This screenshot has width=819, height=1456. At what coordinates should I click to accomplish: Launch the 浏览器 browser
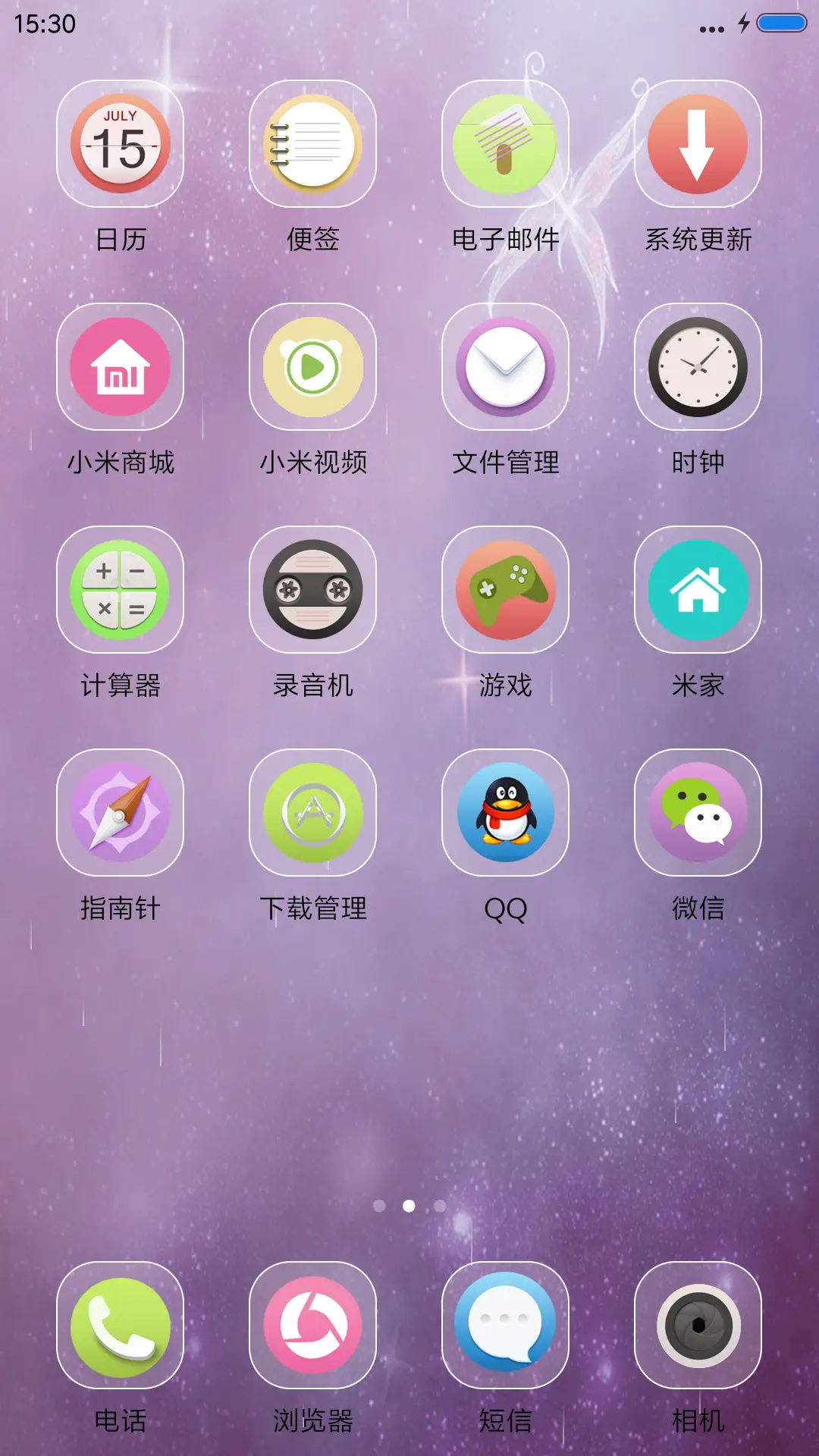point(313,1327)
